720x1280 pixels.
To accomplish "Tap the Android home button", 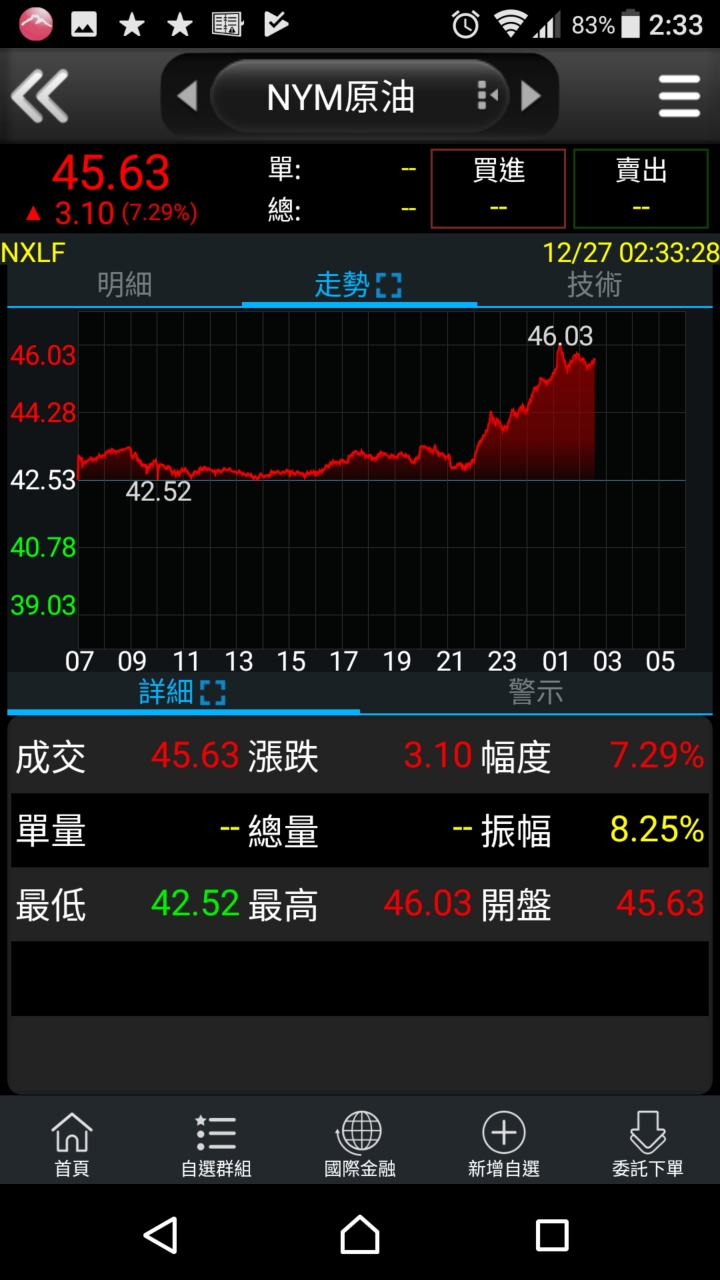I will pos(360,1235).
